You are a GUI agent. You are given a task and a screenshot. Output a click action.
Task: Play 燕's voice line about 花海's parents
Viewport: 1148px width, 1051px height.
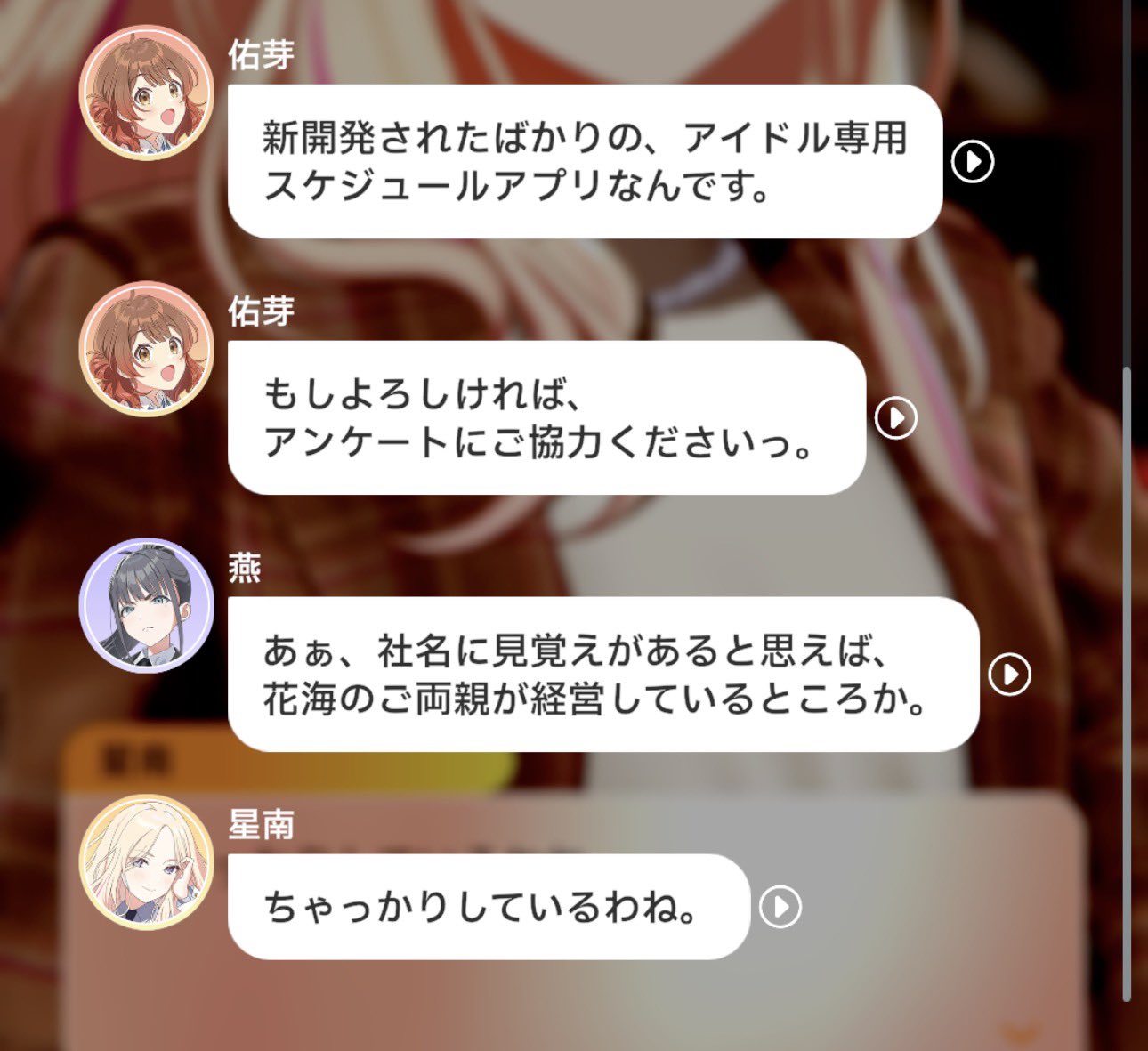tap(1009, 675)
